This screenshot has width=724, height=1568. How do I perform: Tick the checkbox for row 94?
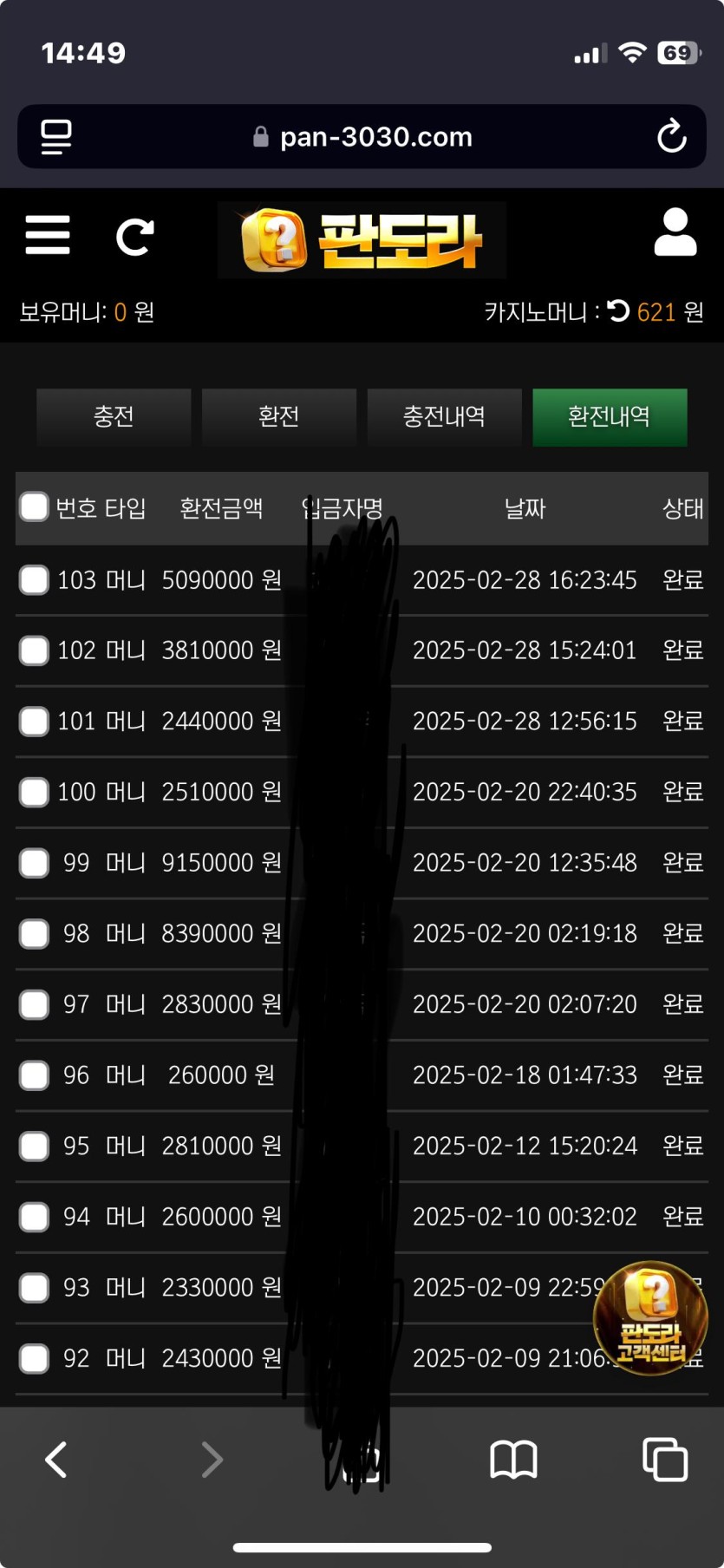point(35,1217)
